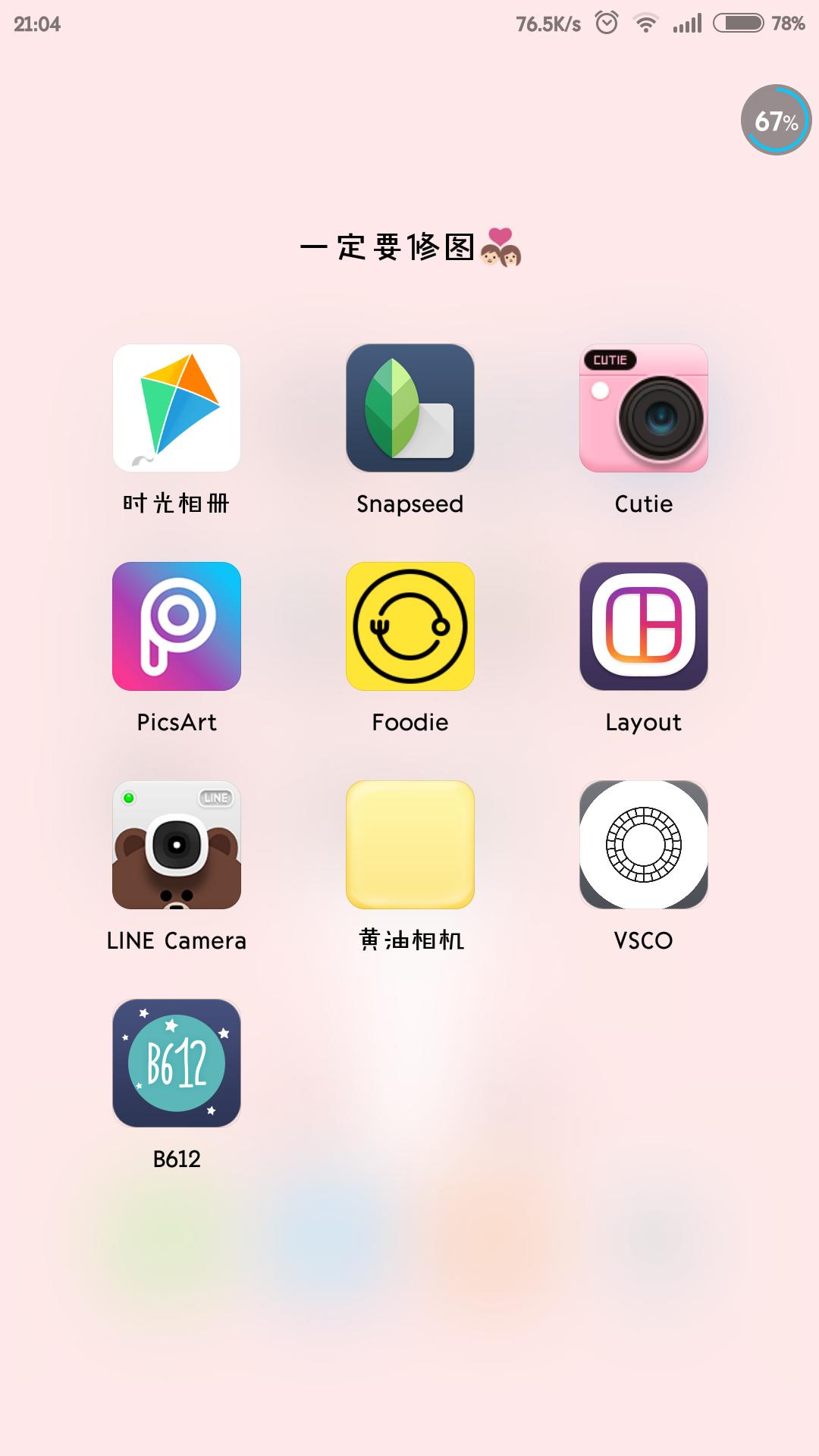Tap the alarm clock status icon
The width and height of the screenshot is (819, 1456).
pyautogui.click(x=606, y=23)
